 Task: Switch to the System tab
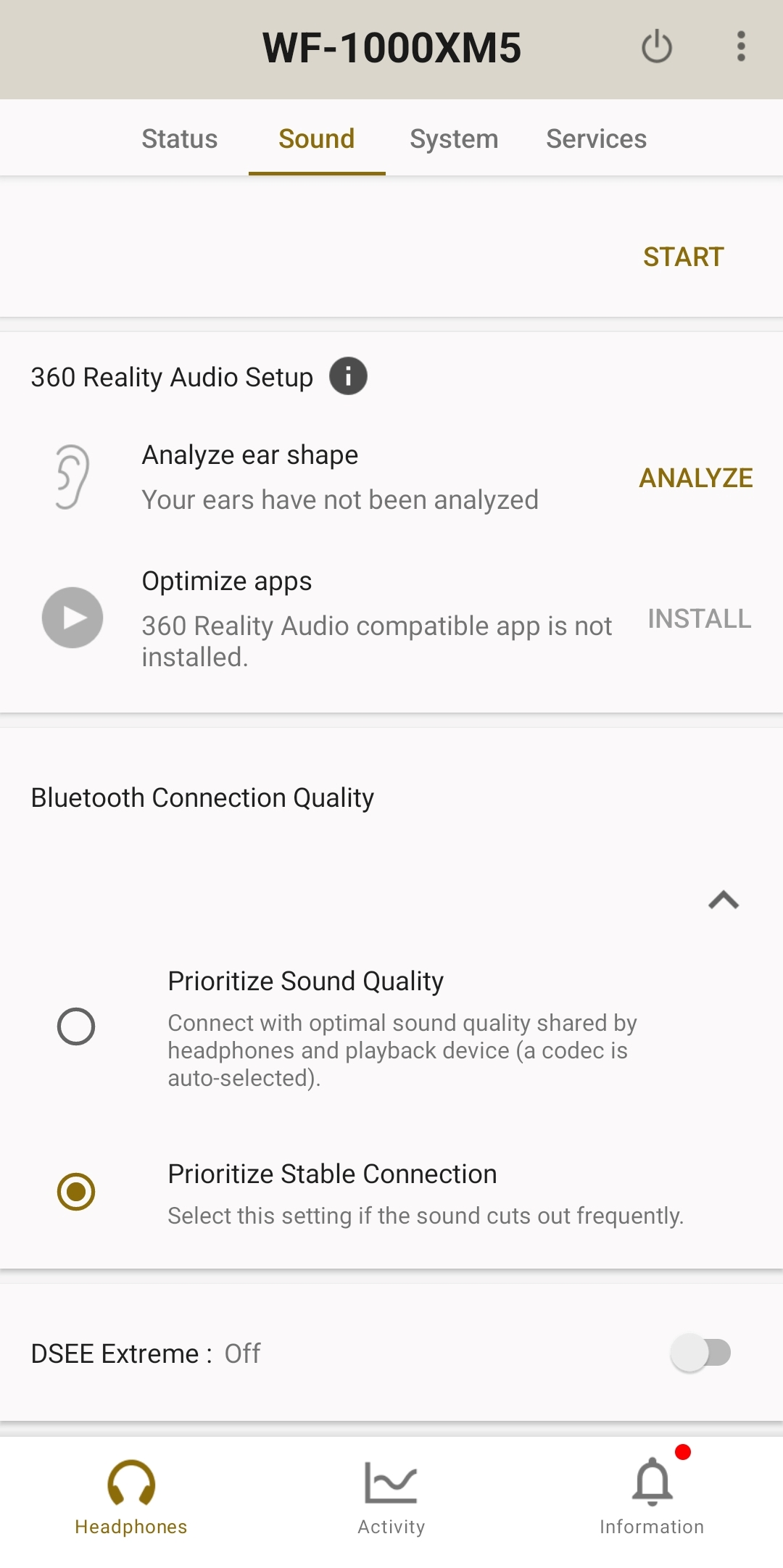pos(454,138)
